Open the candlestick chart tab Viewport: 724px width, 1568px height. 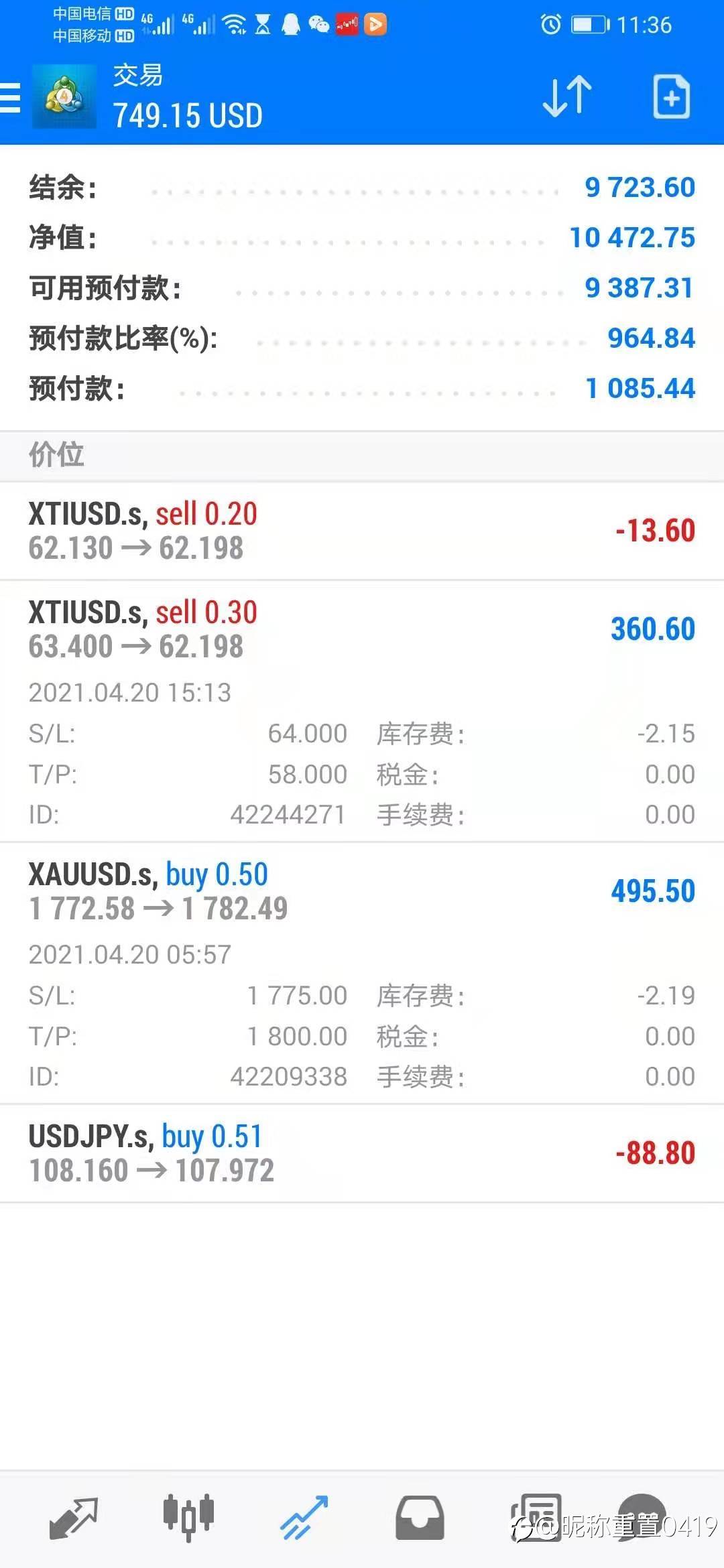click(188, 1517)
